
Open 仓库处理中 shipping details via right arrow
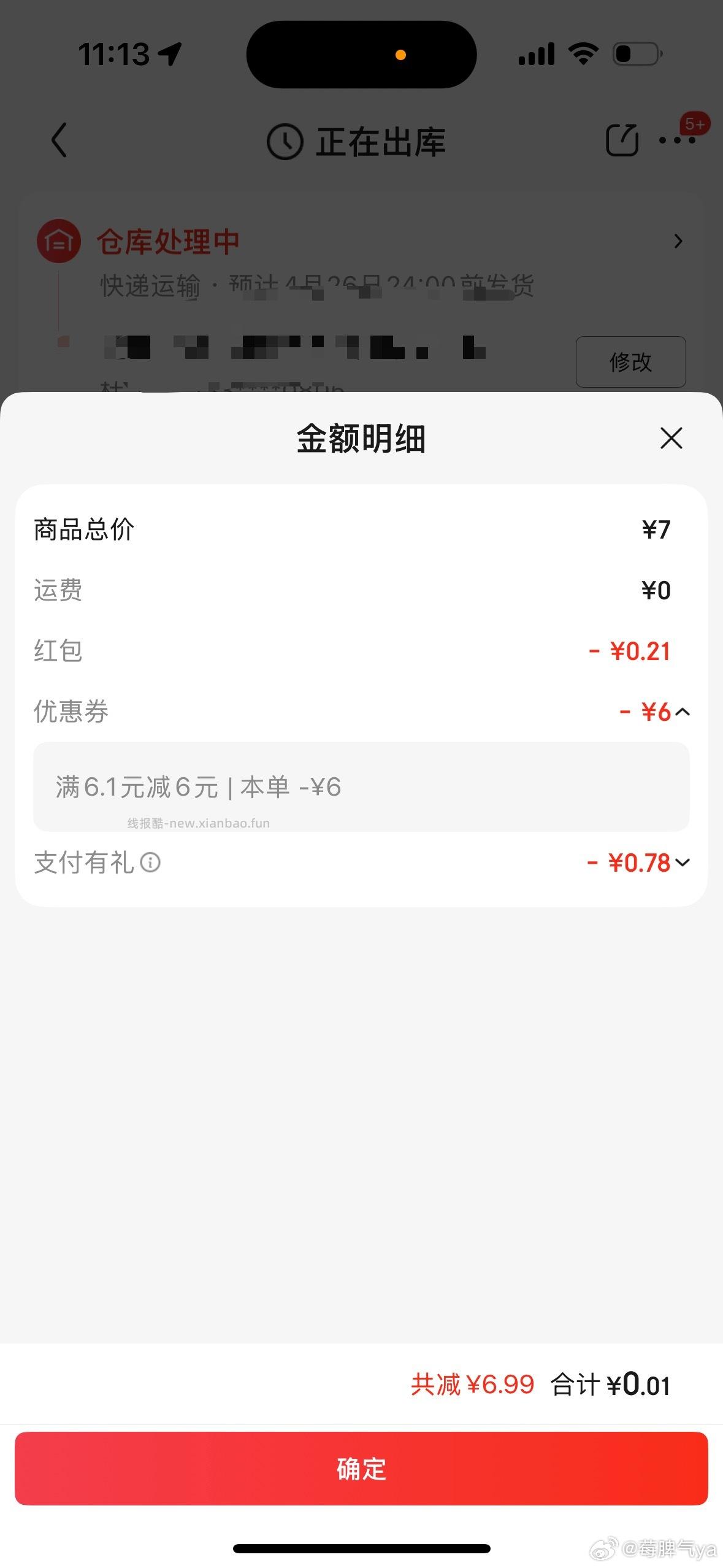pos(678,241)
